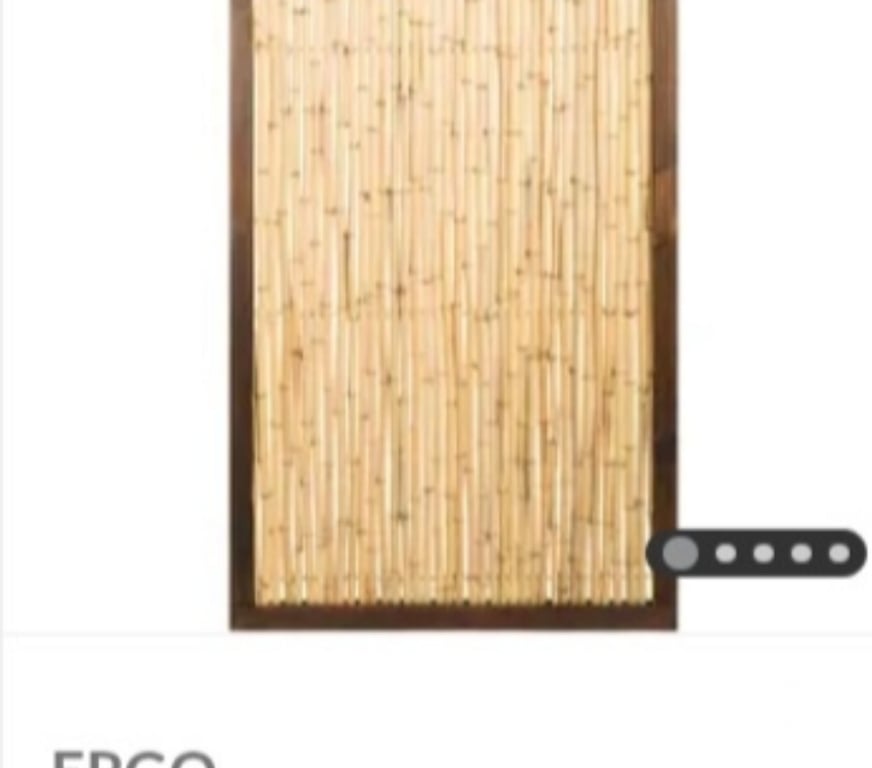Open the bamboo fence panel product image
The height and width of the screenshot is (768, 872).
(x=452, y=300)
